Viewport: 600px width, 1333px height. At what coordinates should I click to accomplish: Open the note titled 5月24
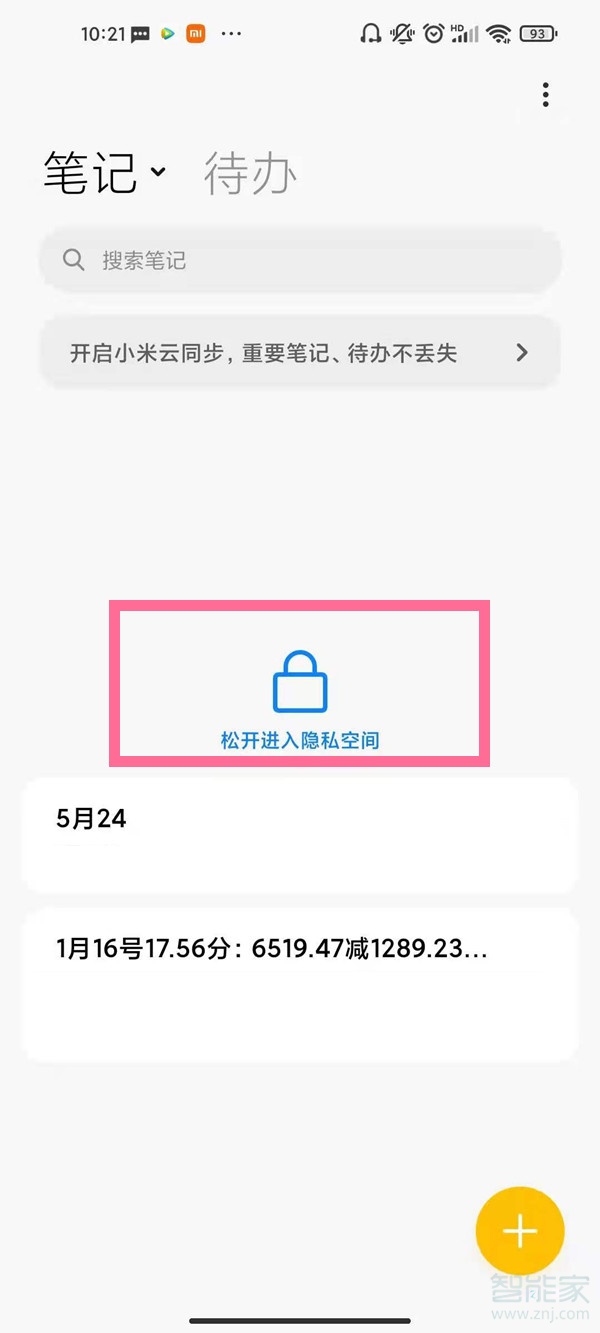click(x=300, y=835)
